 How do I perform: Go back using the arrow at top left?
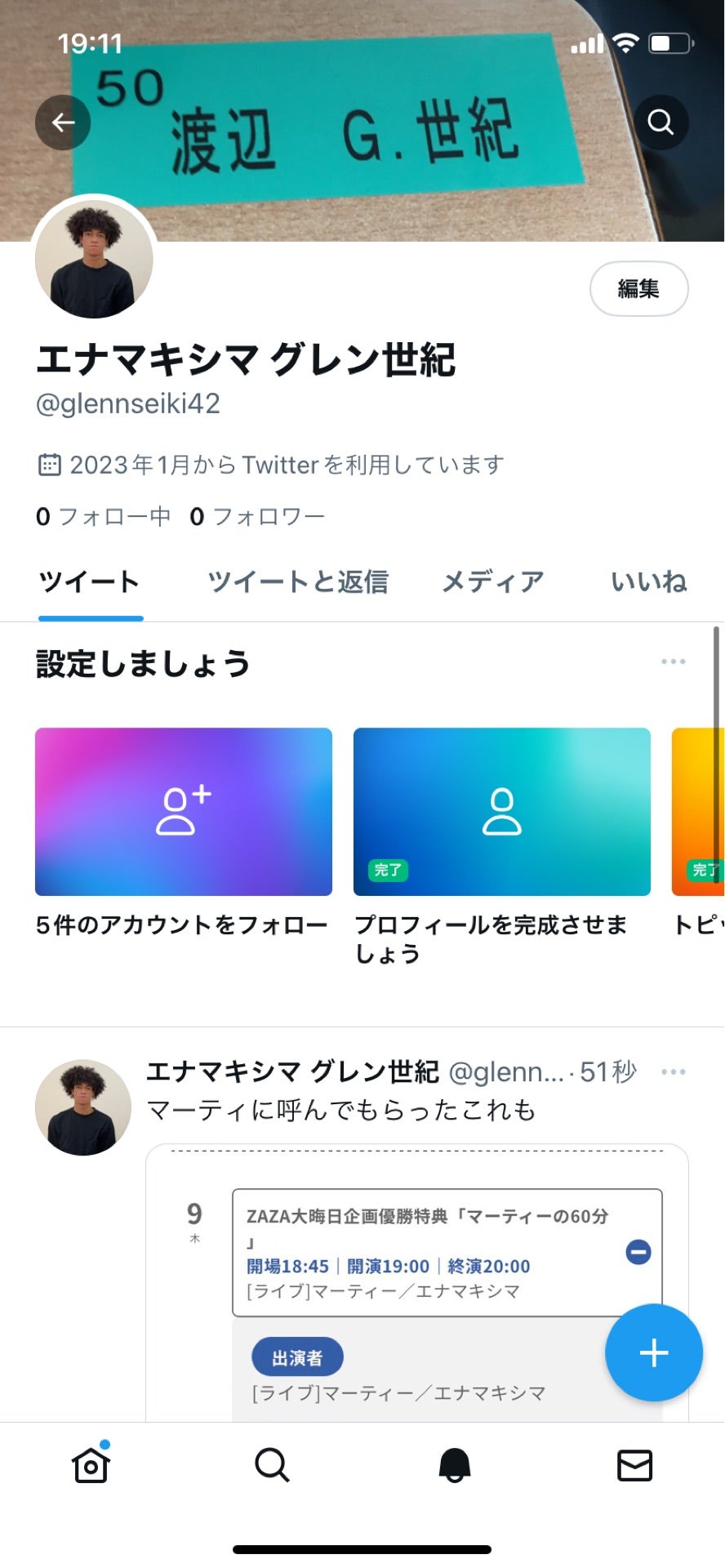63,122
